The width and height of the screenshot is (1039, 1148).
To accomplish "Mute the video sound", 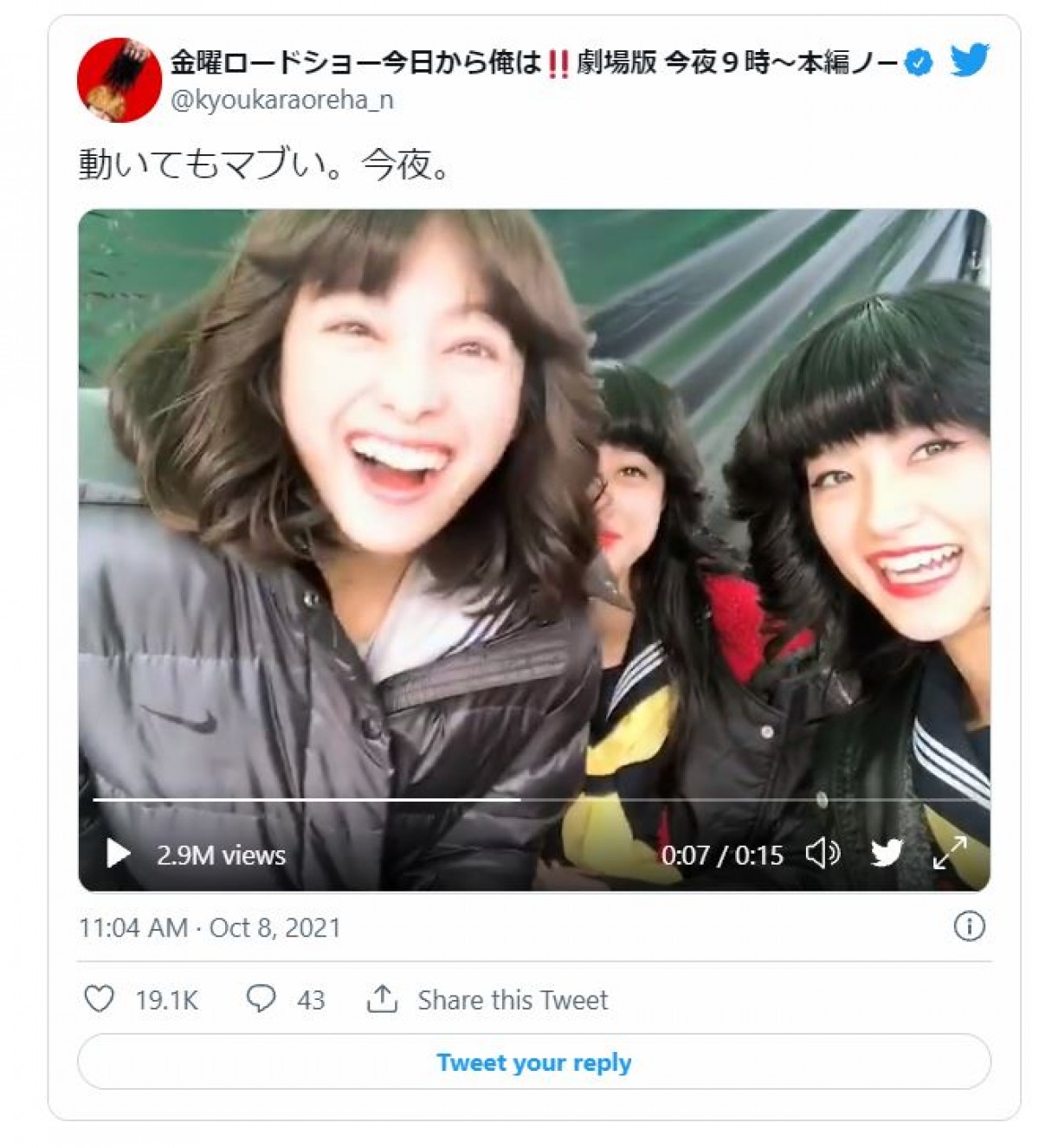I will [823, 854].
